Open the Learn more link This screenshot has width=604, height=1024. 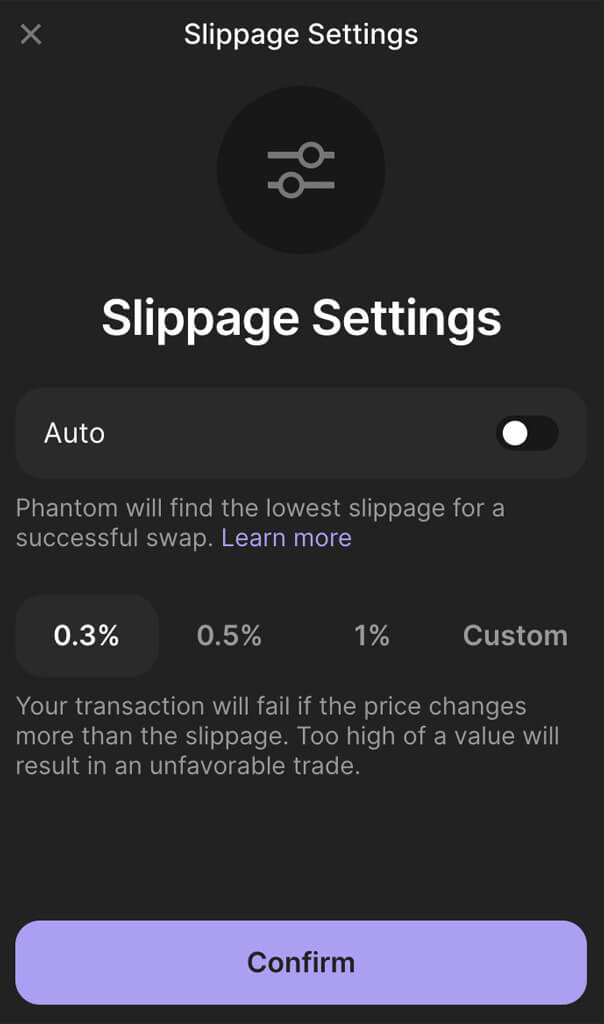[x=286, y=538]
